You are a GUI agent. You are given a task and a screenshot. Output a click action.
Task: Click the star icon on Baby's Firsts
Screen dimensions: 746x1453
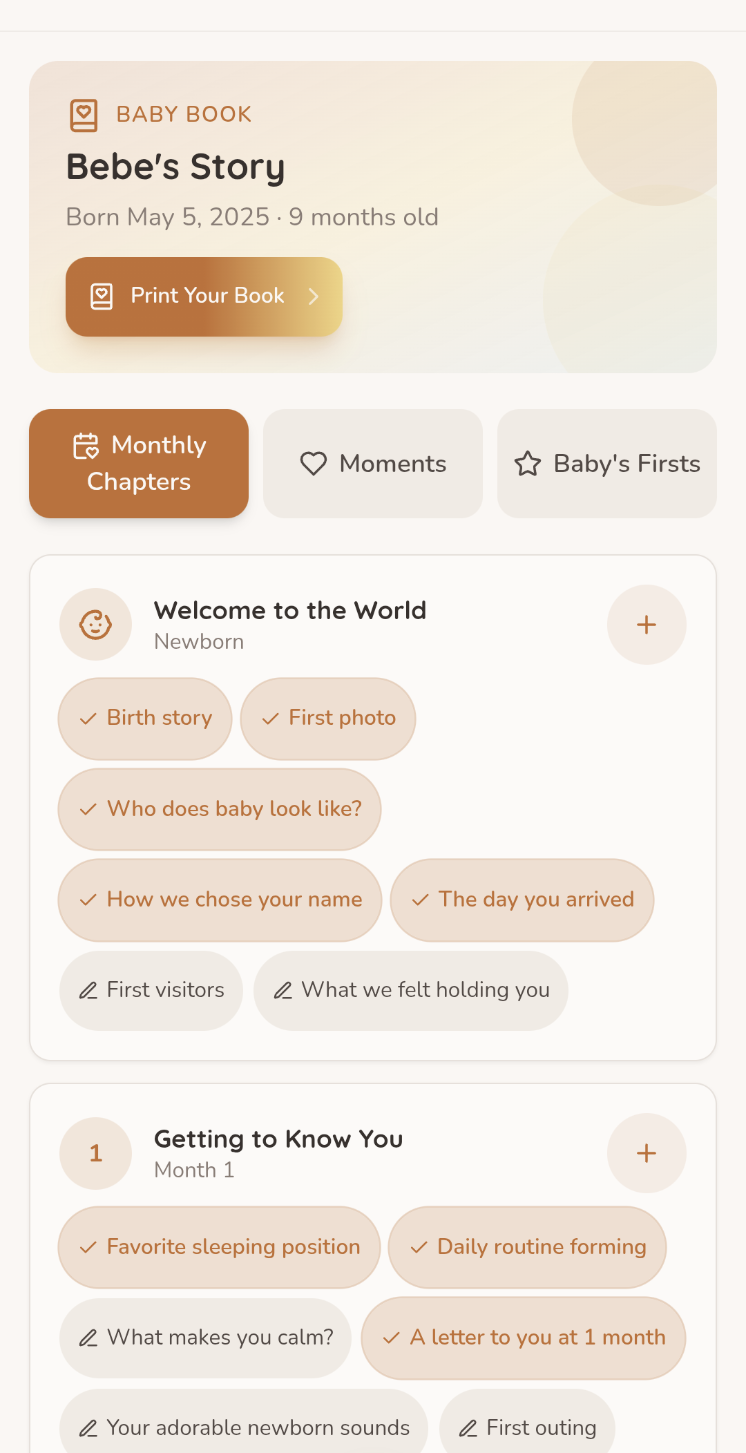click(x=526, y=463)
